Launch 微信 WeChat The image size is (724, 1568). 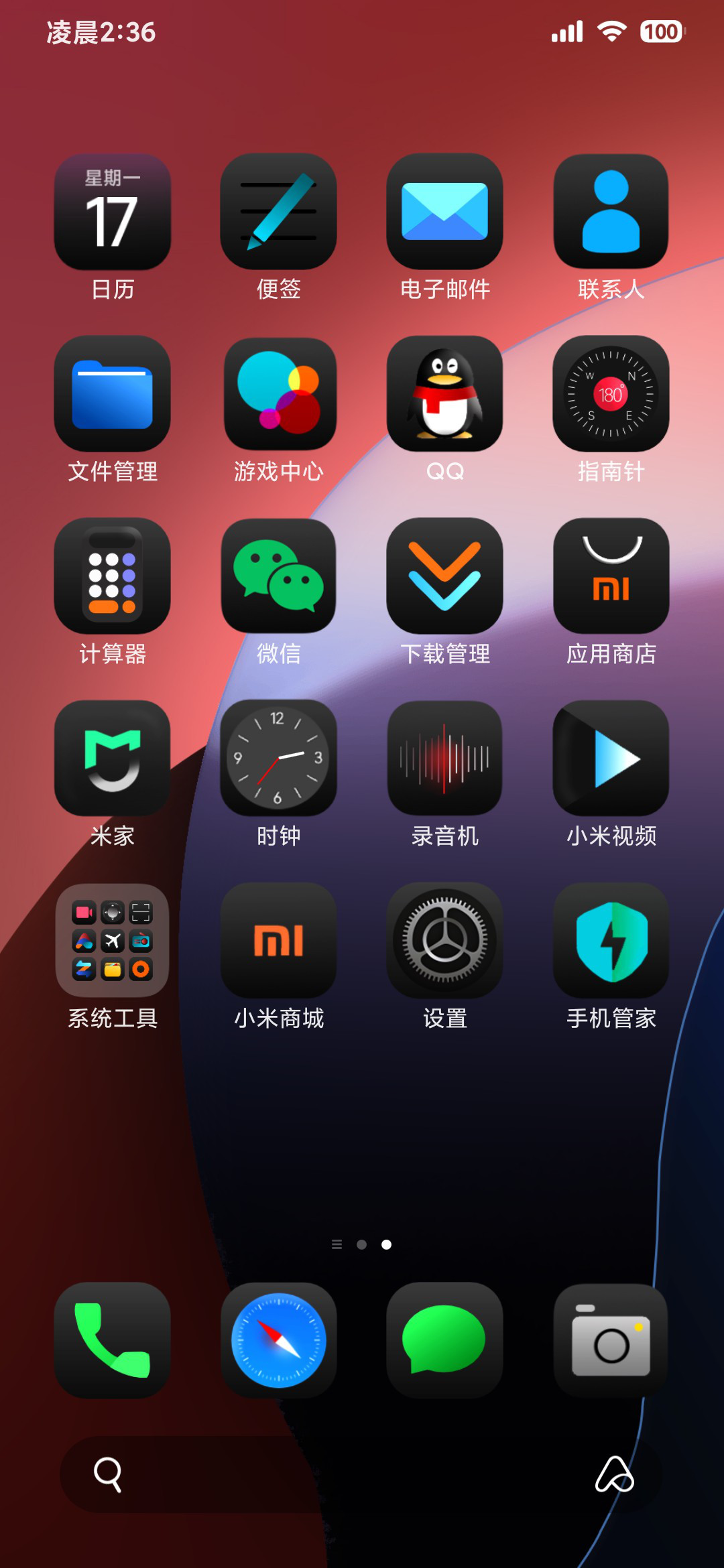[278, 576]
